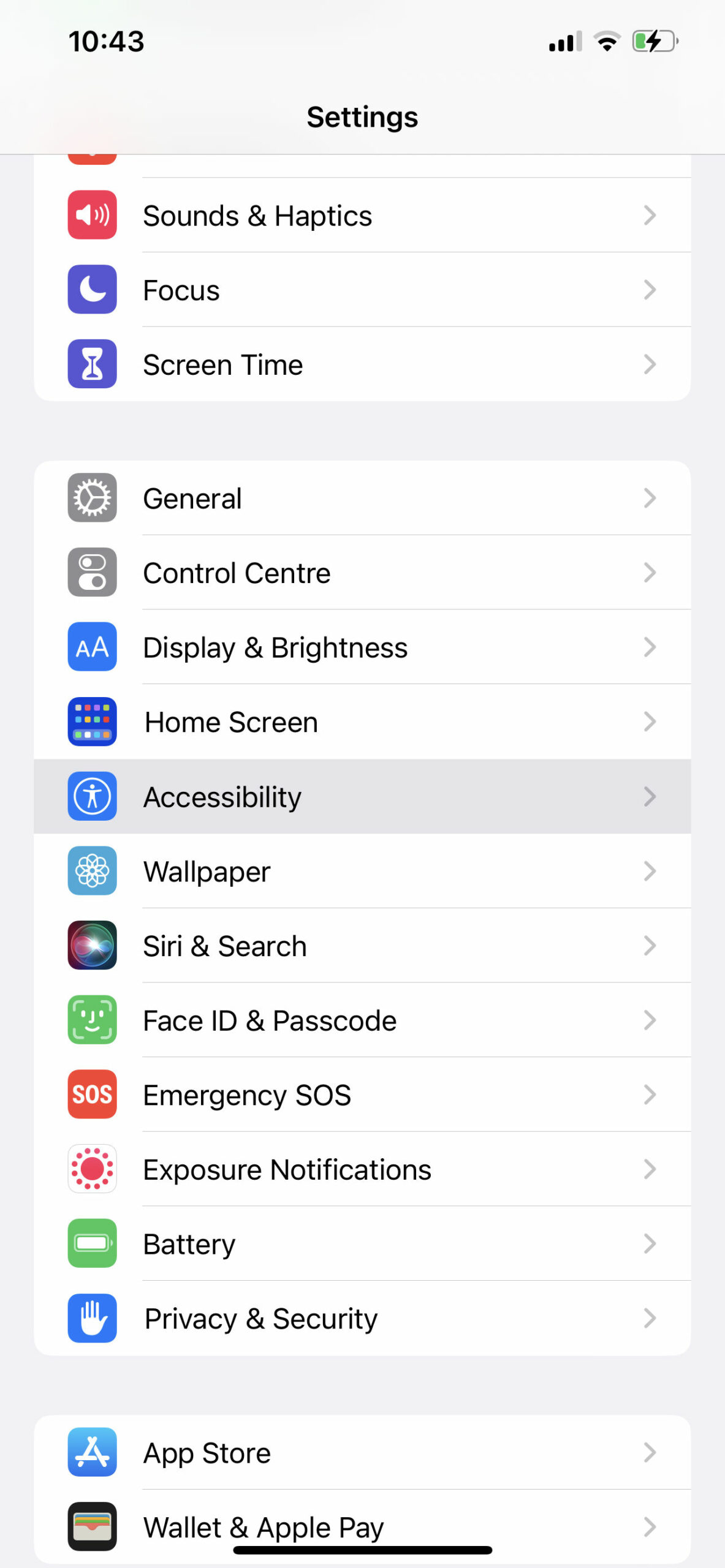Select Control Centre

click(x=362, y=573)
